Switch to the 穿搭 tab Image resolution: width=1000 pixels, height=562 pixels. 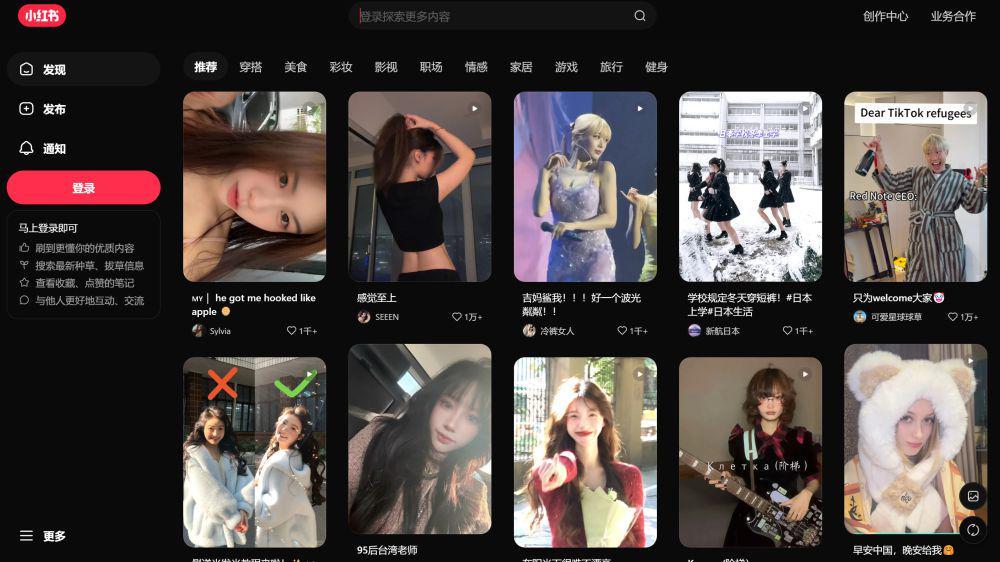pos(251,67)
